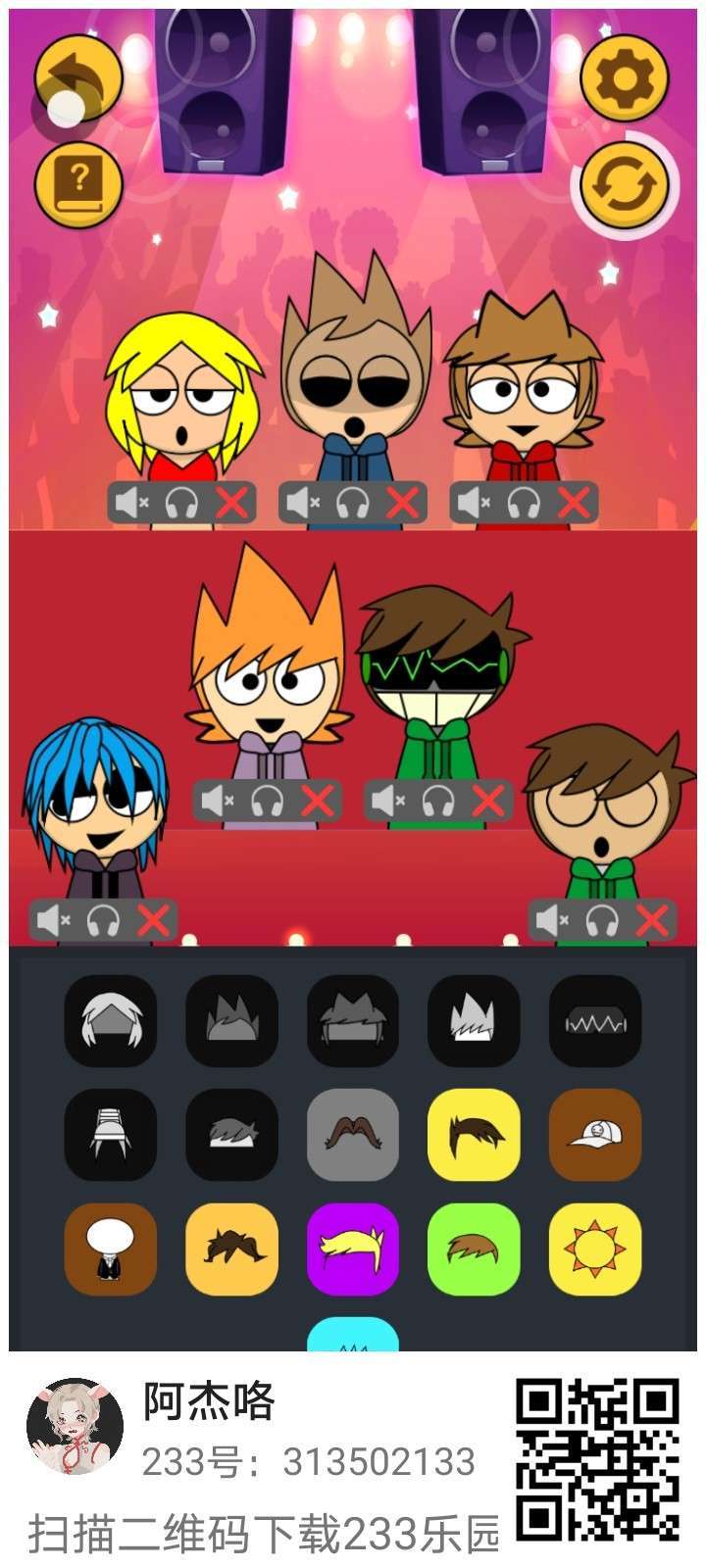Reset the mix with the refresh button
Screen dimensions: 706x1568
pyautogui.click(x=625, y=184)
